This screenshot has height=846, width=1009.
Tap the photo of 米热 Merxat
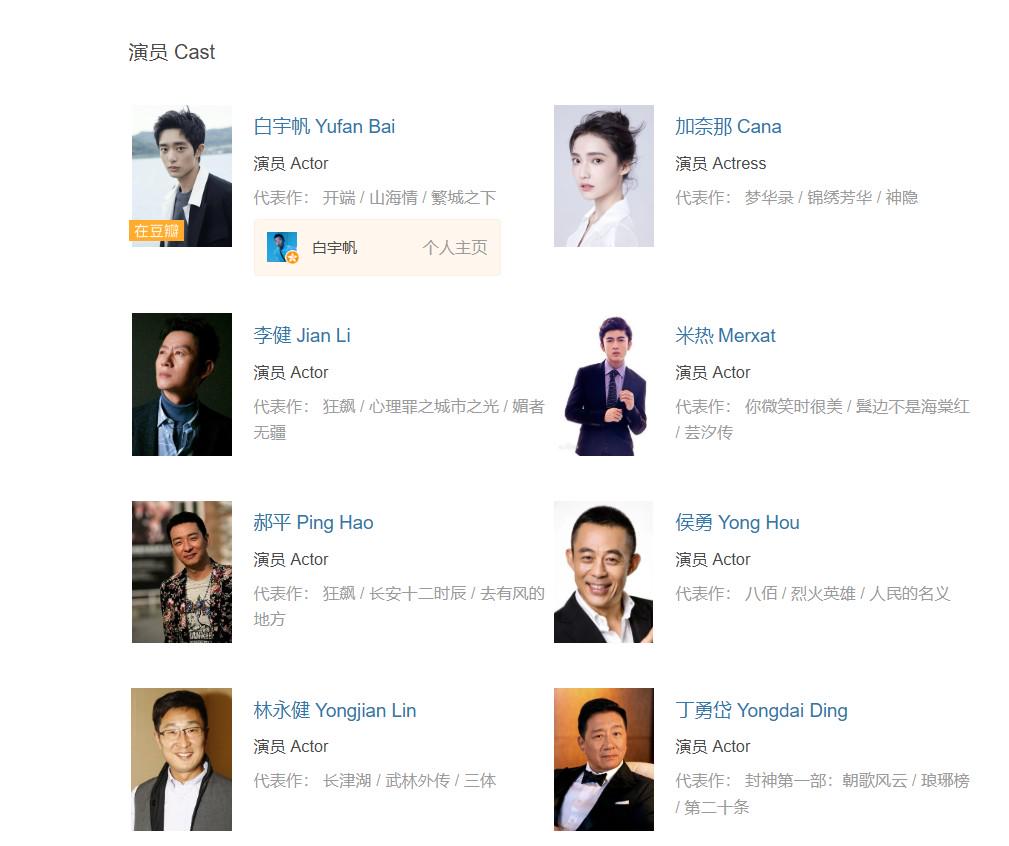point(604,385)
